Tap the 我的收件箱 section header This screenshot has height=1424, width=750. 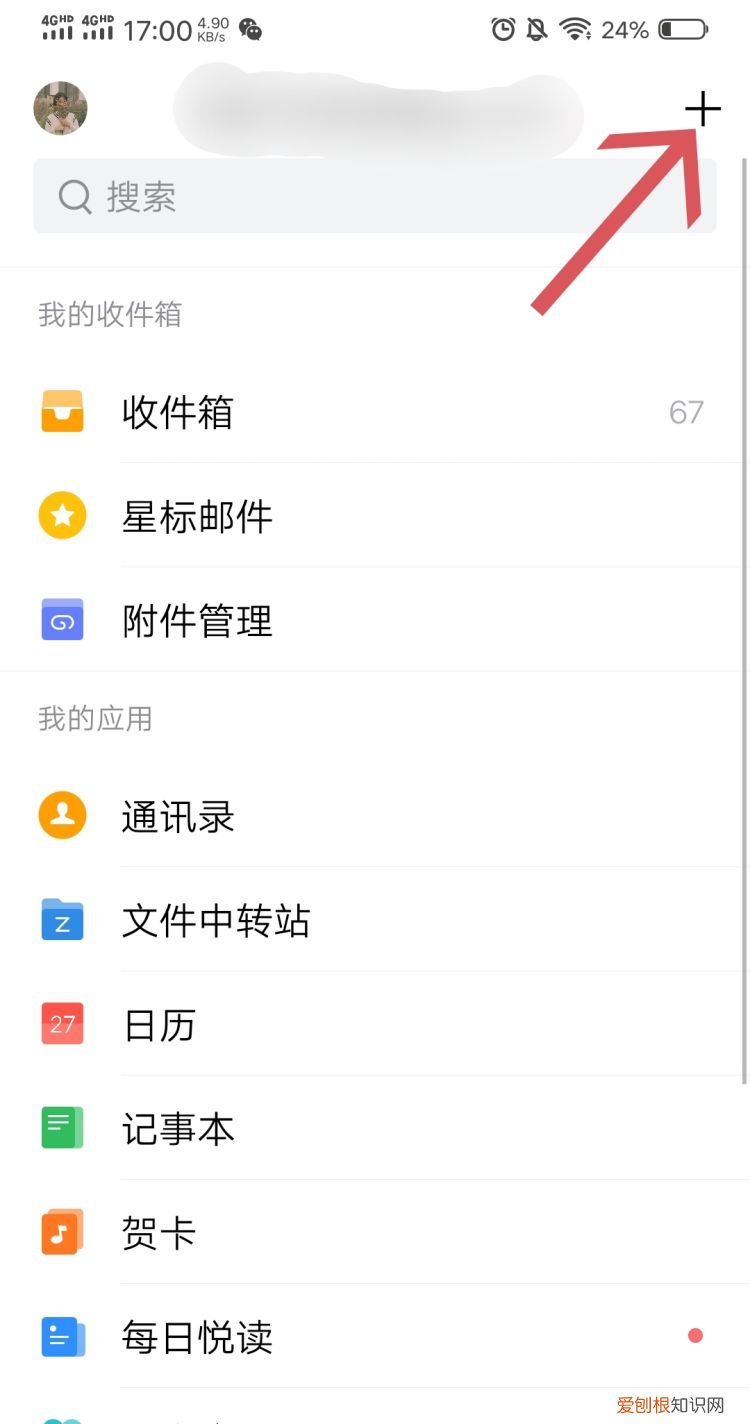[110, 314]
